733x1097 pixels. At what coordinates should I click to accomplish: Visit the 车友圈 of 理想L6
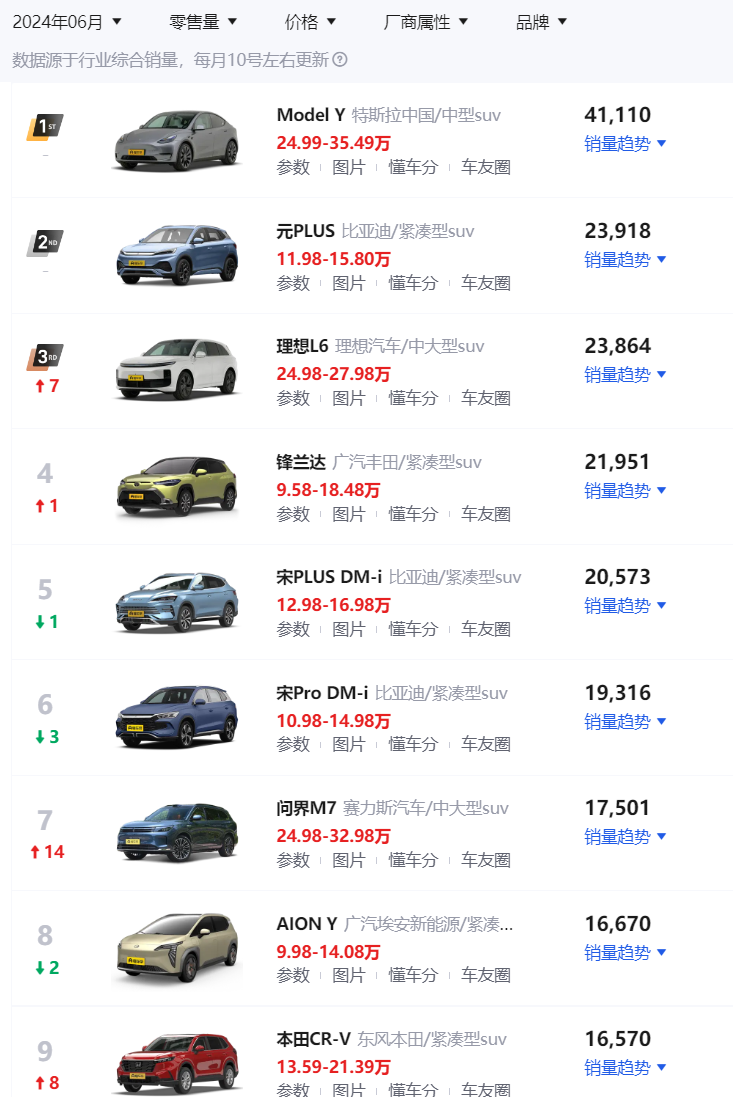(x=486, y=398)
